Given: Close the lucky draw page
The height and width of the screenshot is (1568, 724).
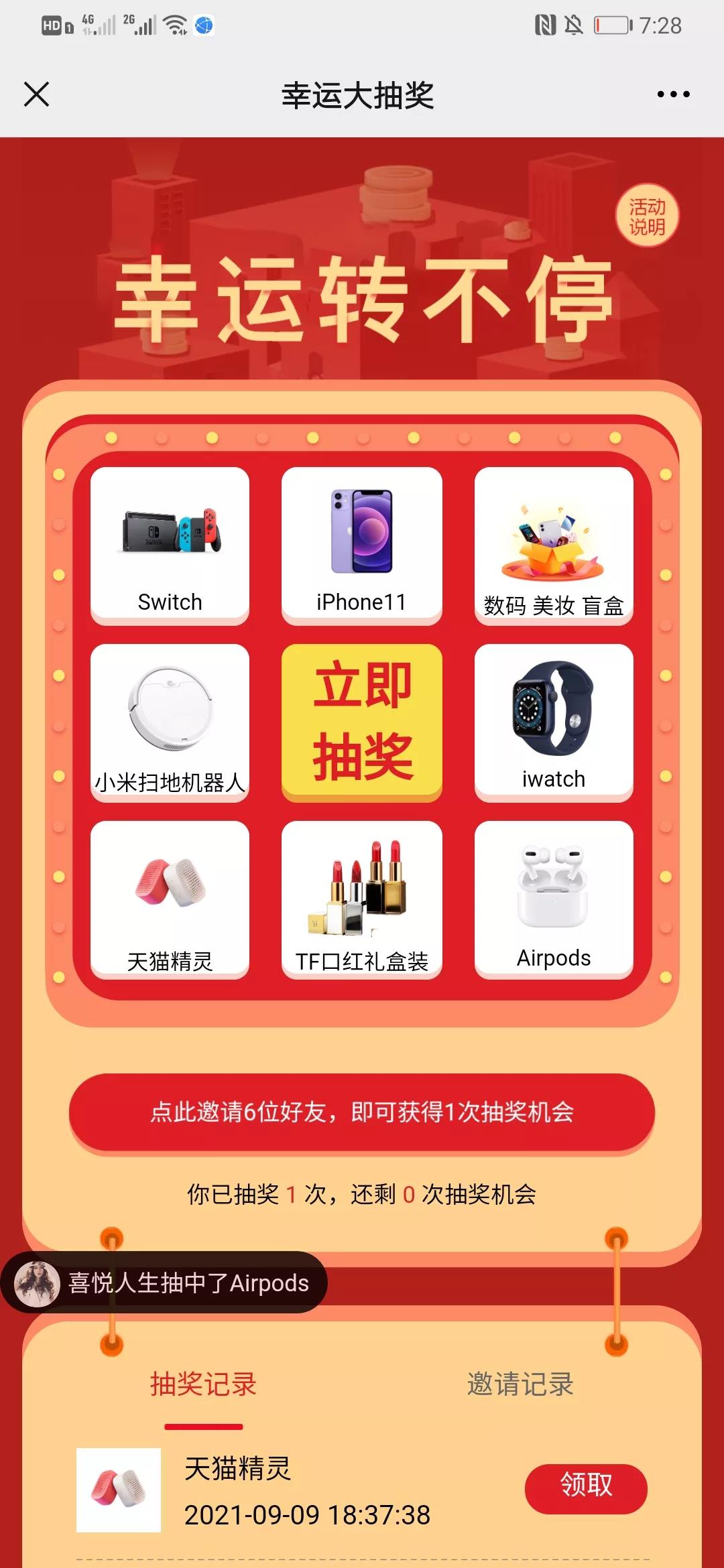Looking at the screenshot, I should click(x=37, y=94).
